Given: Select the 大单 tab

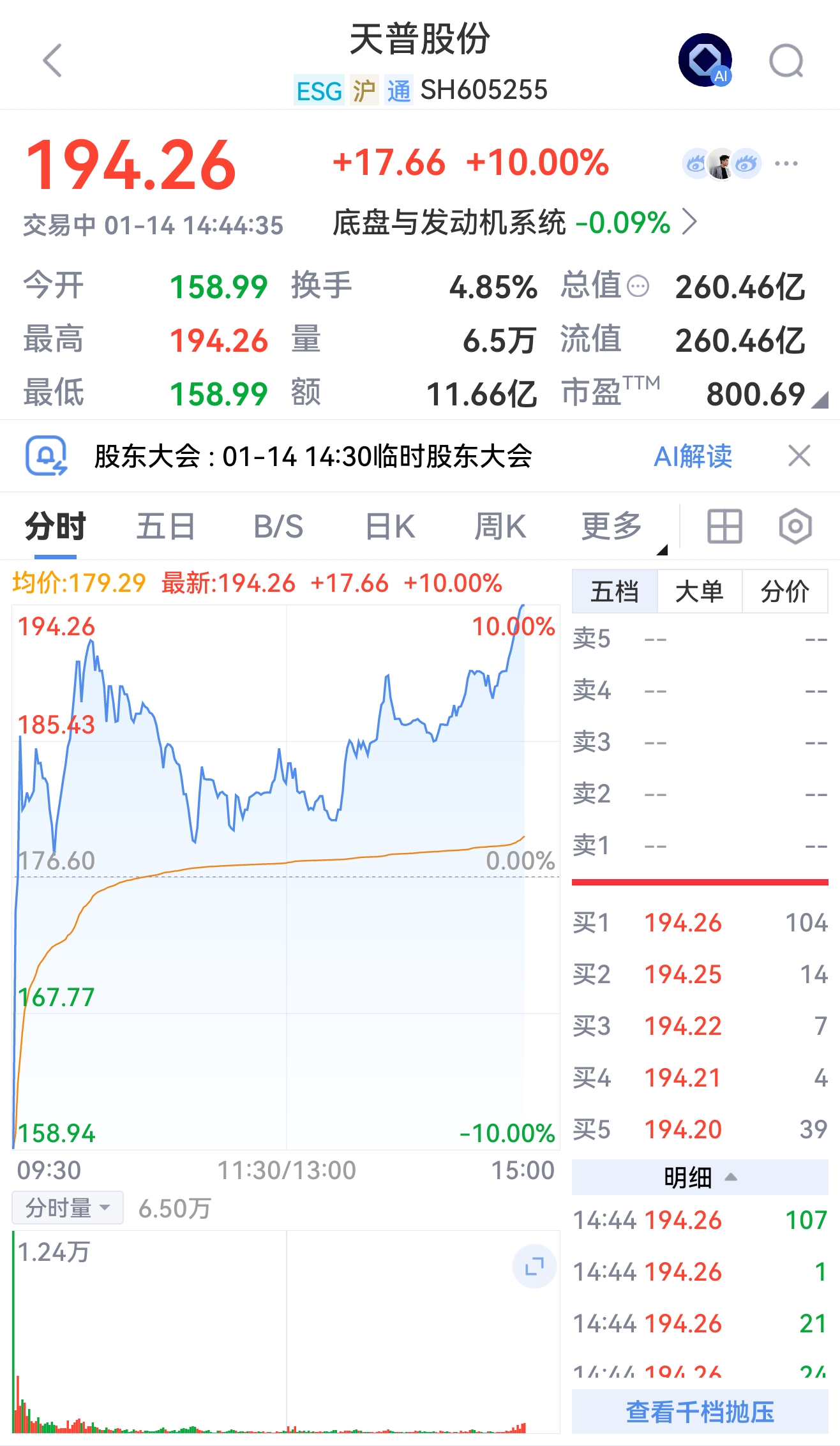Looking at the screenshot, I should tap(700, 592).
